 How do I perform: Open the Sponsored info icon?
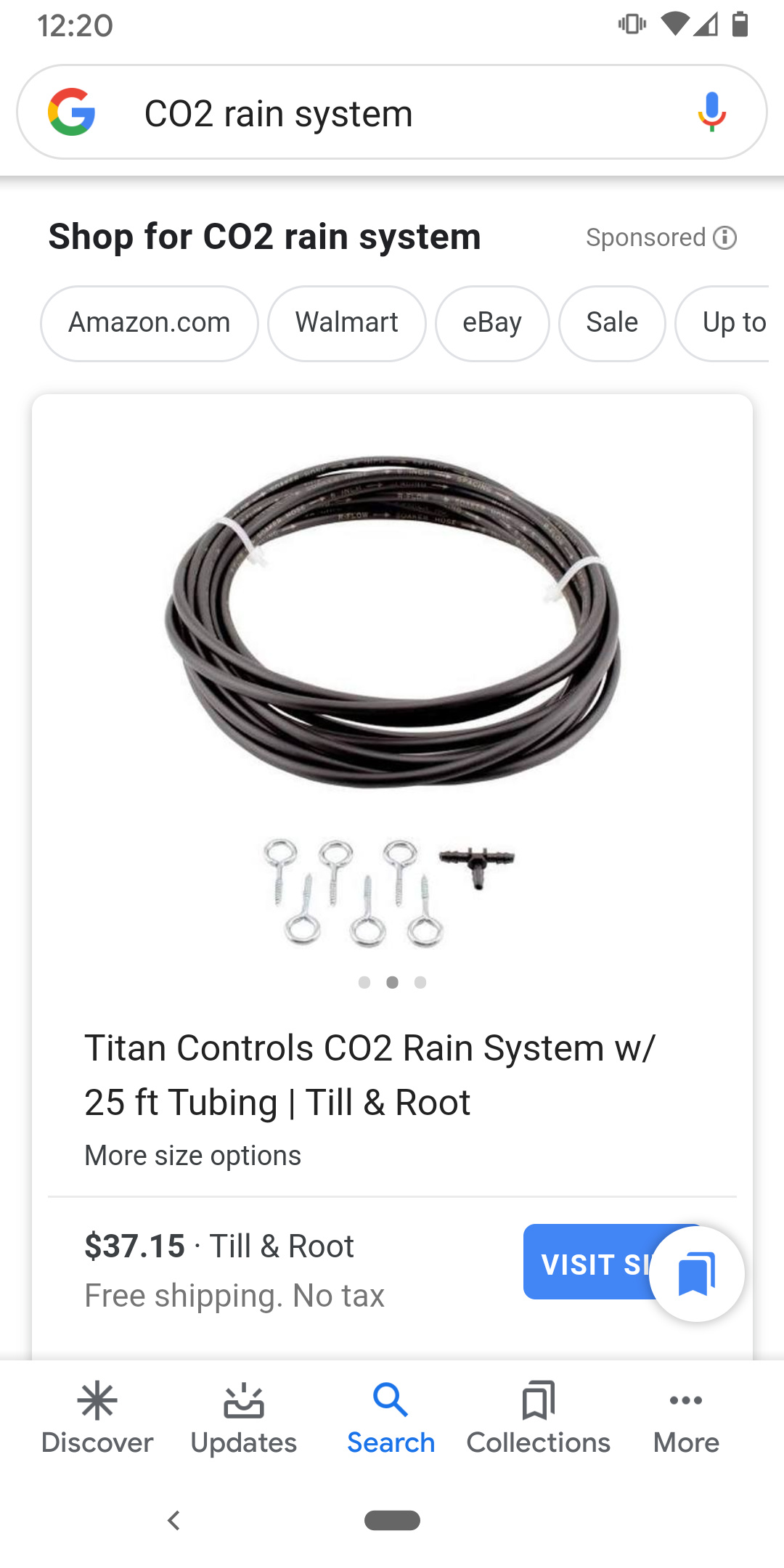click(724, 237)
